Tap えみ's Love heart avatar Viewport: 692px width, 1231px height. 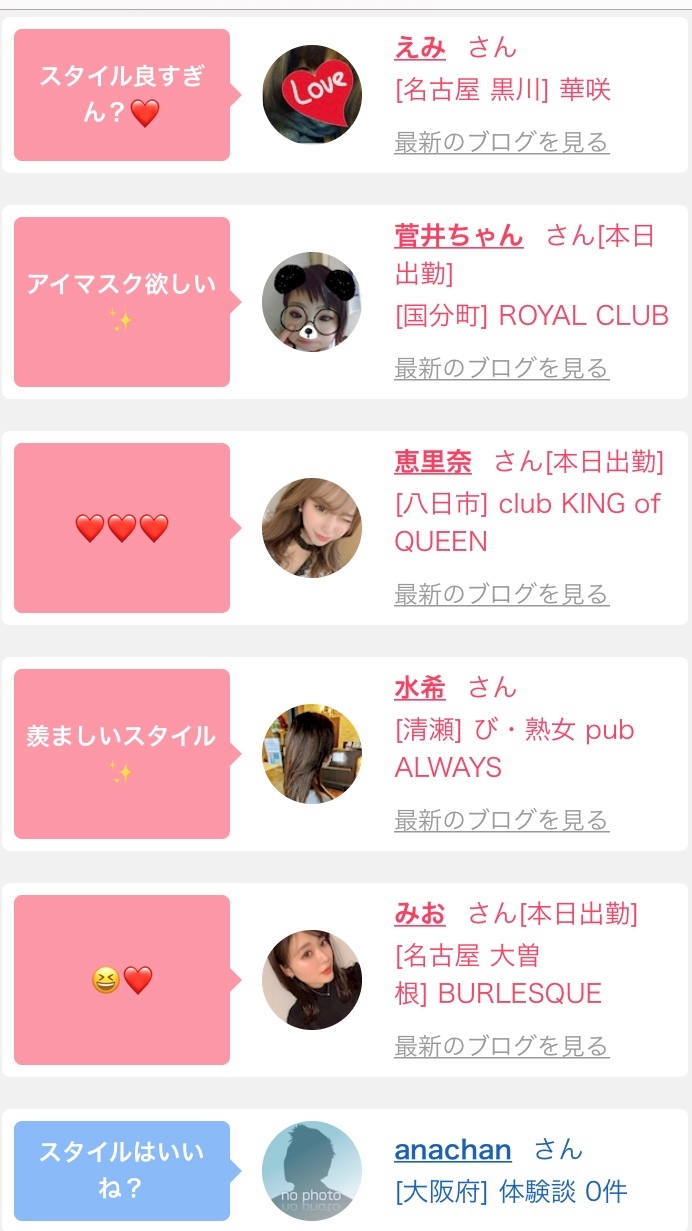(x=312, y=94)
